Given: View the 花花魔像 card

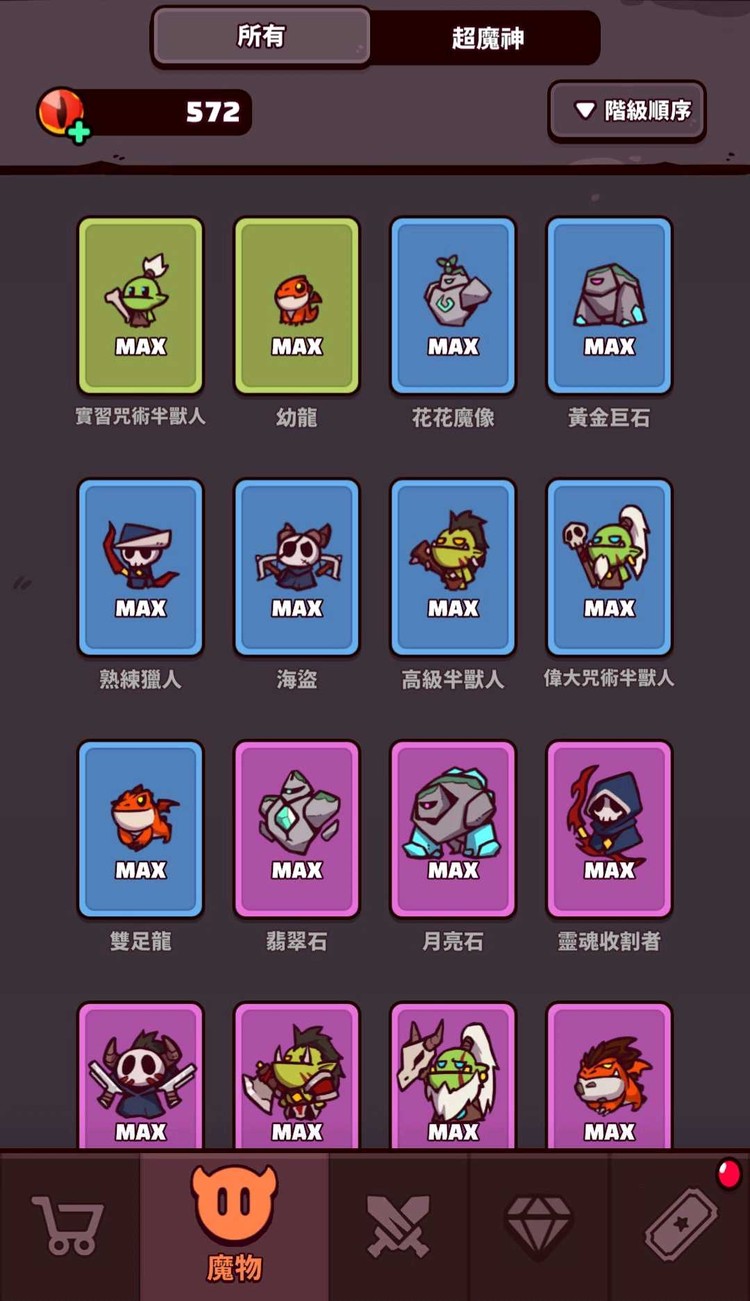Looking at the screenshot, I should click(x=453, y=306).
